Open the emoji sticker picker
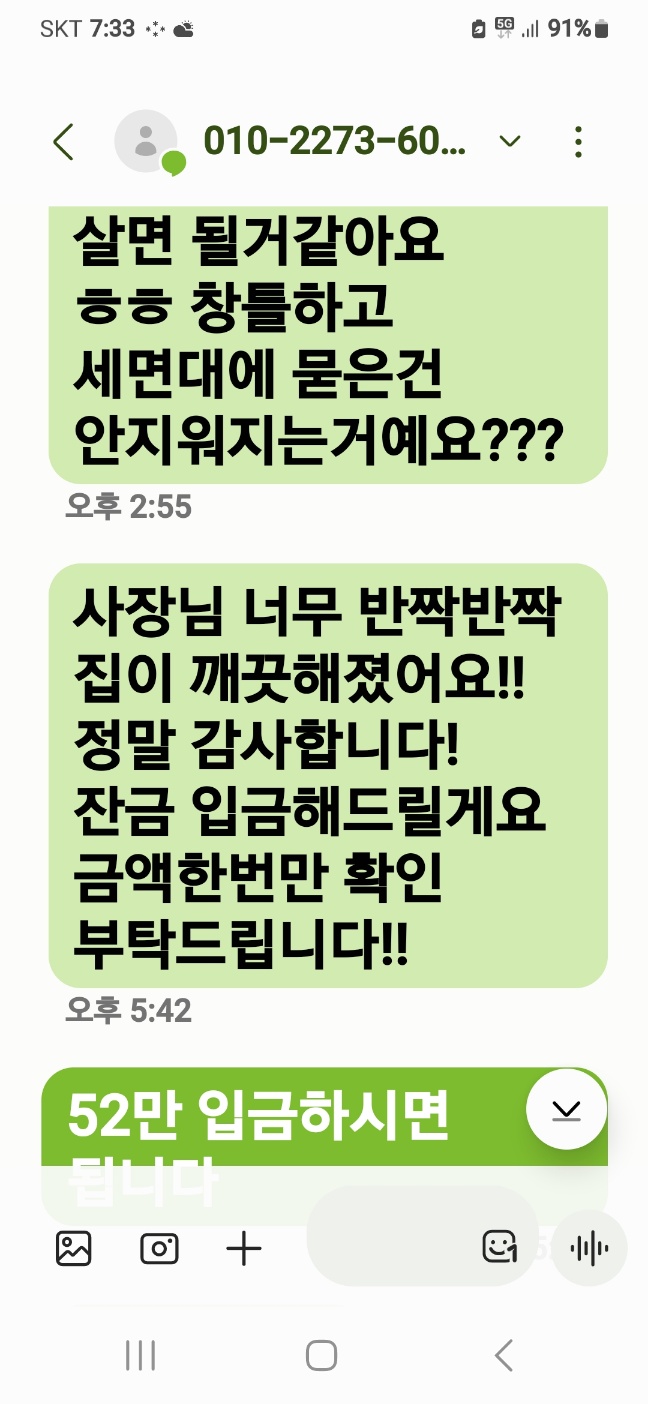Viewport: 648px width, 1404px height. coord(499,1246)
